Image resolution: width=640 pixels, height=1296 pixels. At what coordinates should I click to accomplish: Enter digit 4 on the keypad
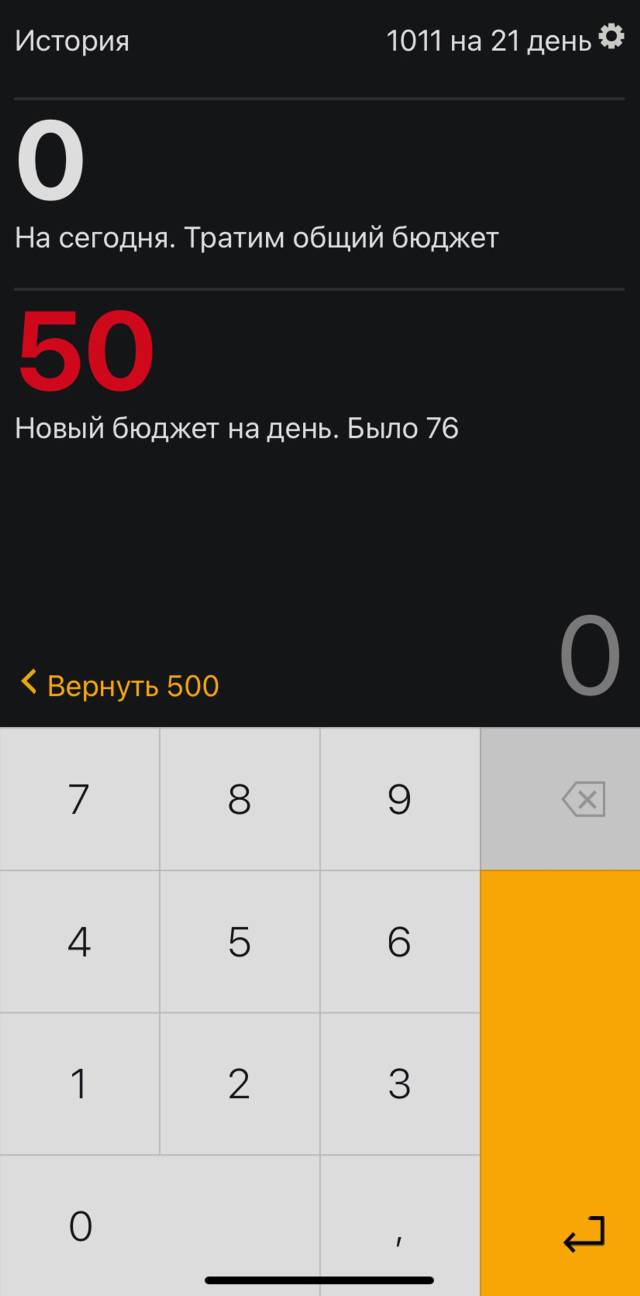click(x=80, y=942)
